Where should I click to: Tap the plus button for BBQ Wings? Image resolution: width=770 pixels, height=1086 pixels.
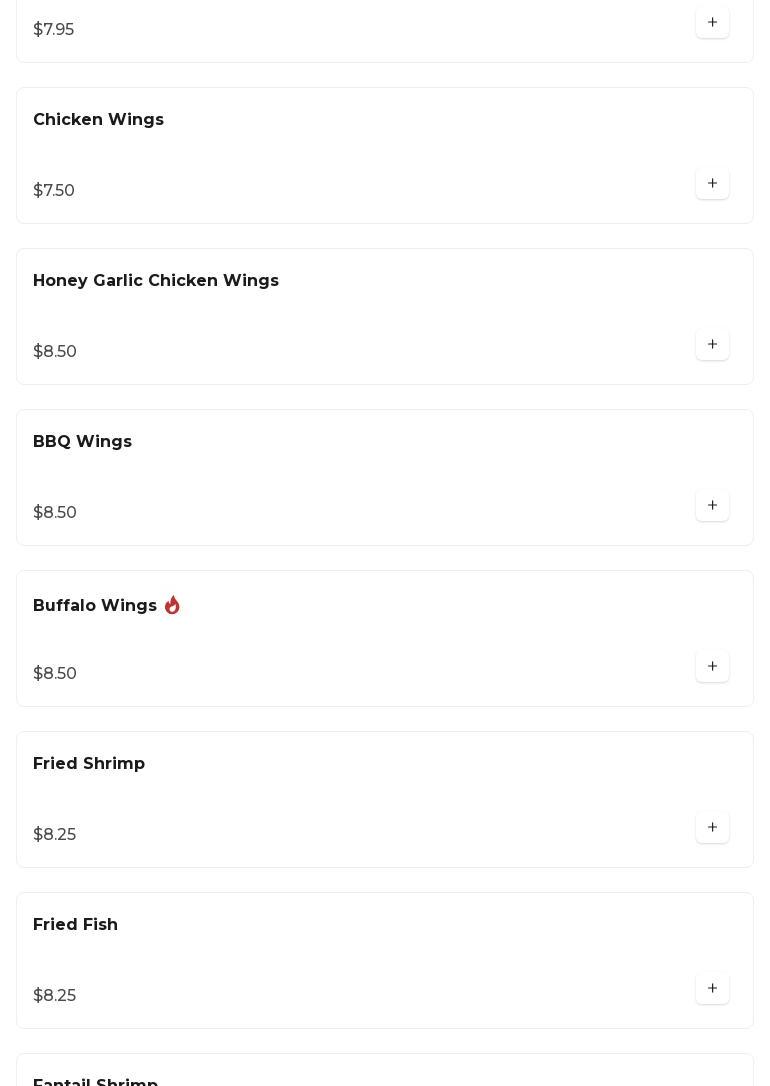[x=712, y=506]
